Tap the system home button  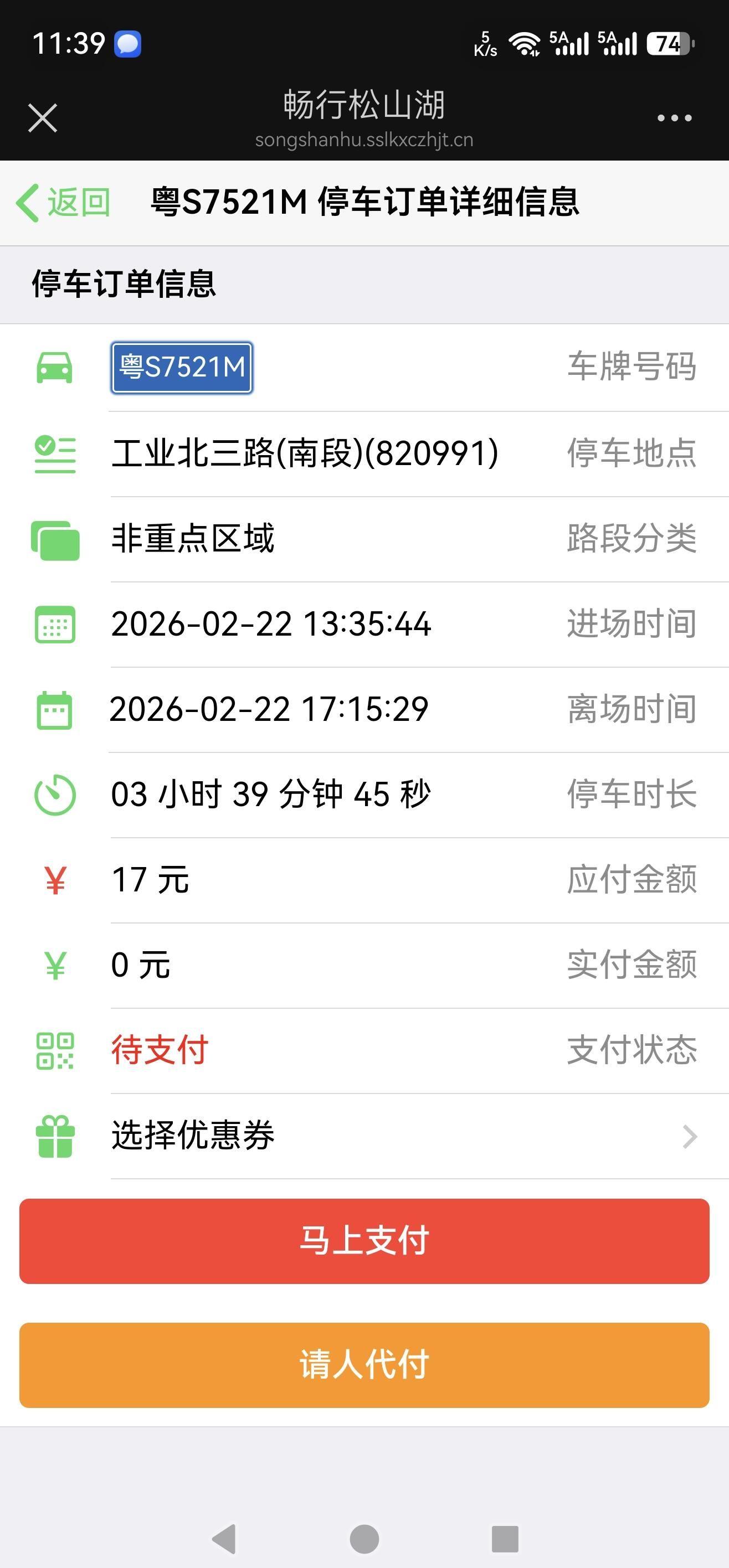point(364,1539)
